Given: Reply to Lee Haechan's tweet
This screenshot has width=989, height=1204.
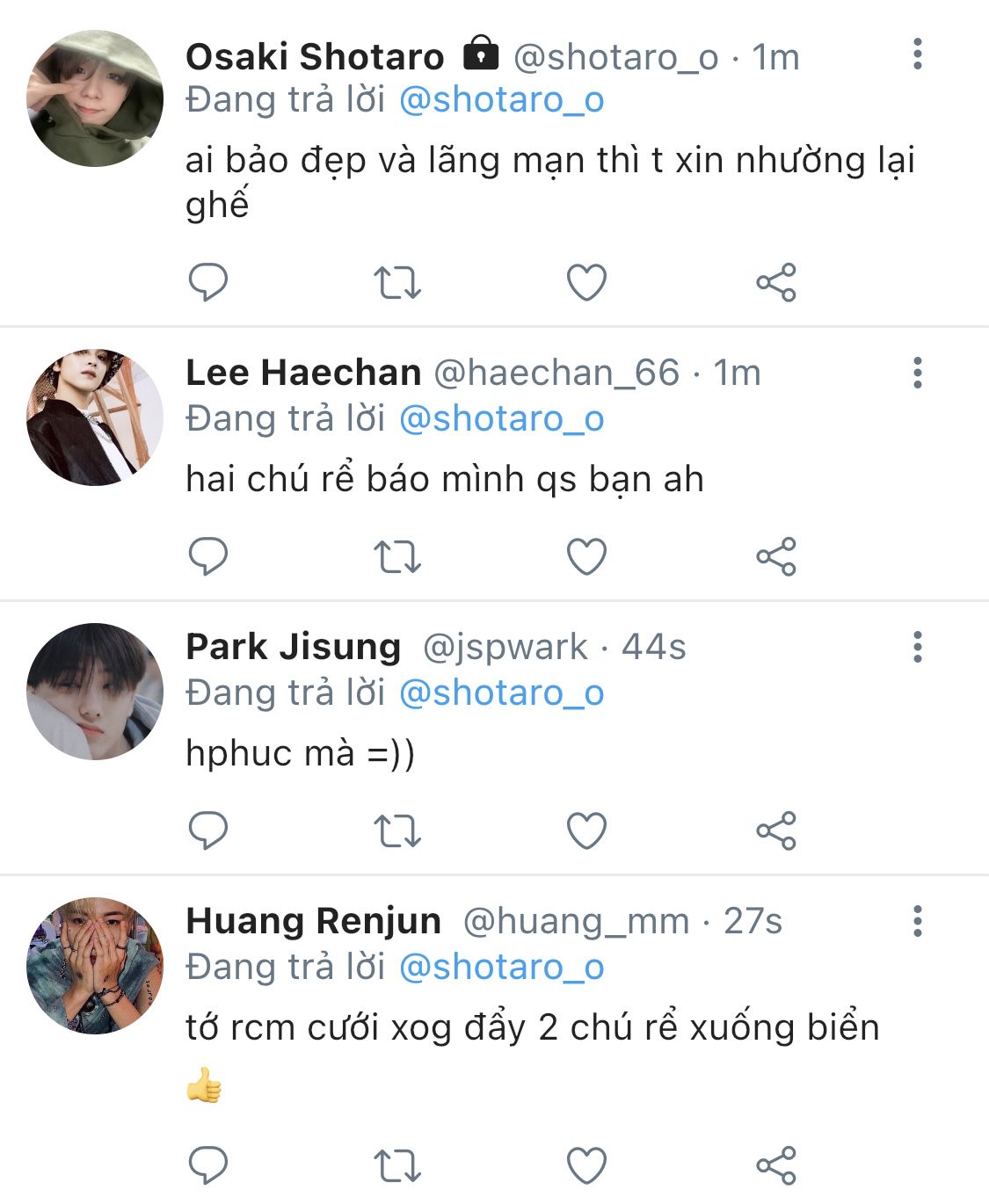Looking at the screenshot, I should [x=208, y=557].
